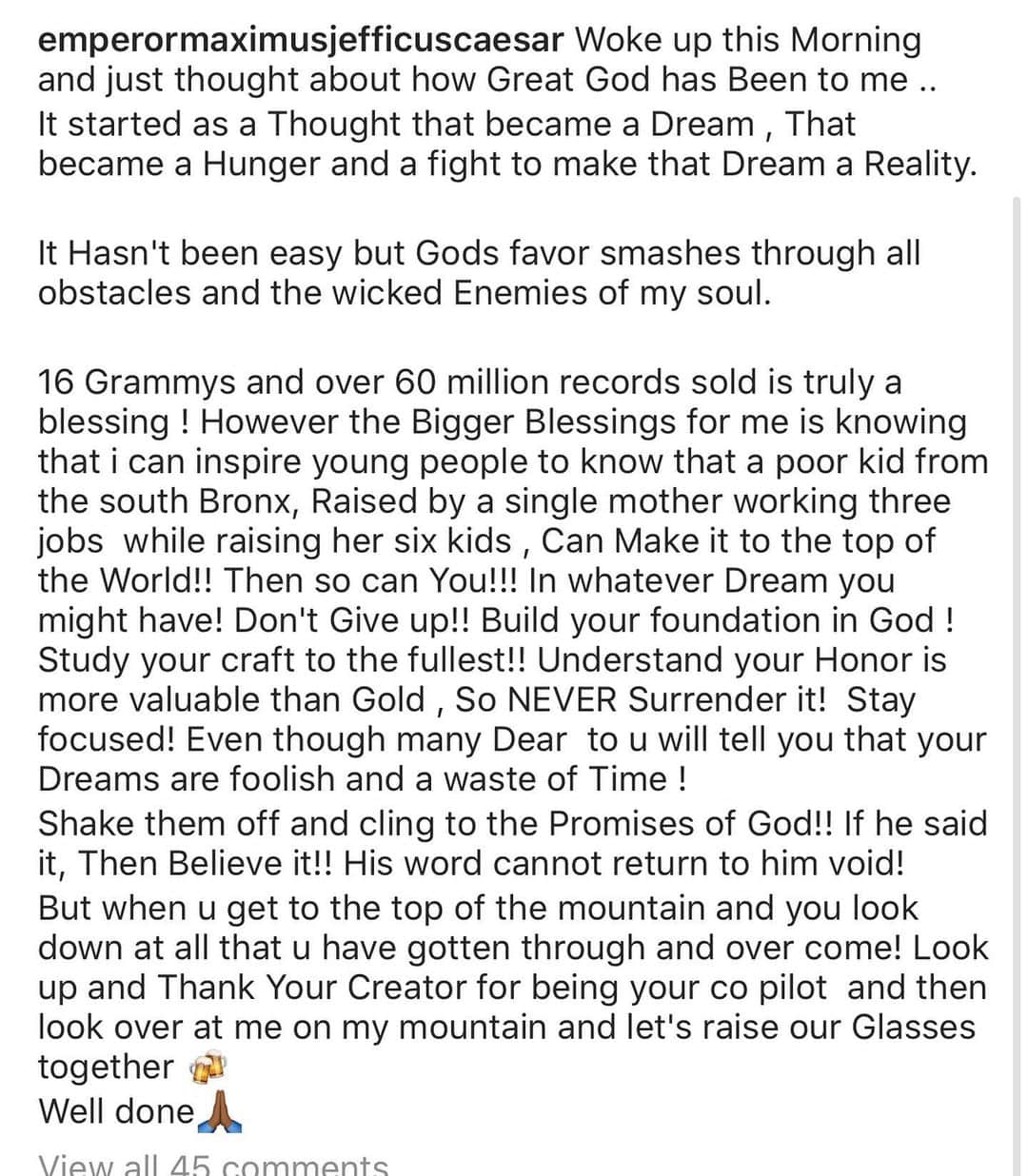Open emperormaximusjefficuscaesar's profile from the caption
The height and width of the screenshot is (1176, 1028).
click(x=301, y=41)
